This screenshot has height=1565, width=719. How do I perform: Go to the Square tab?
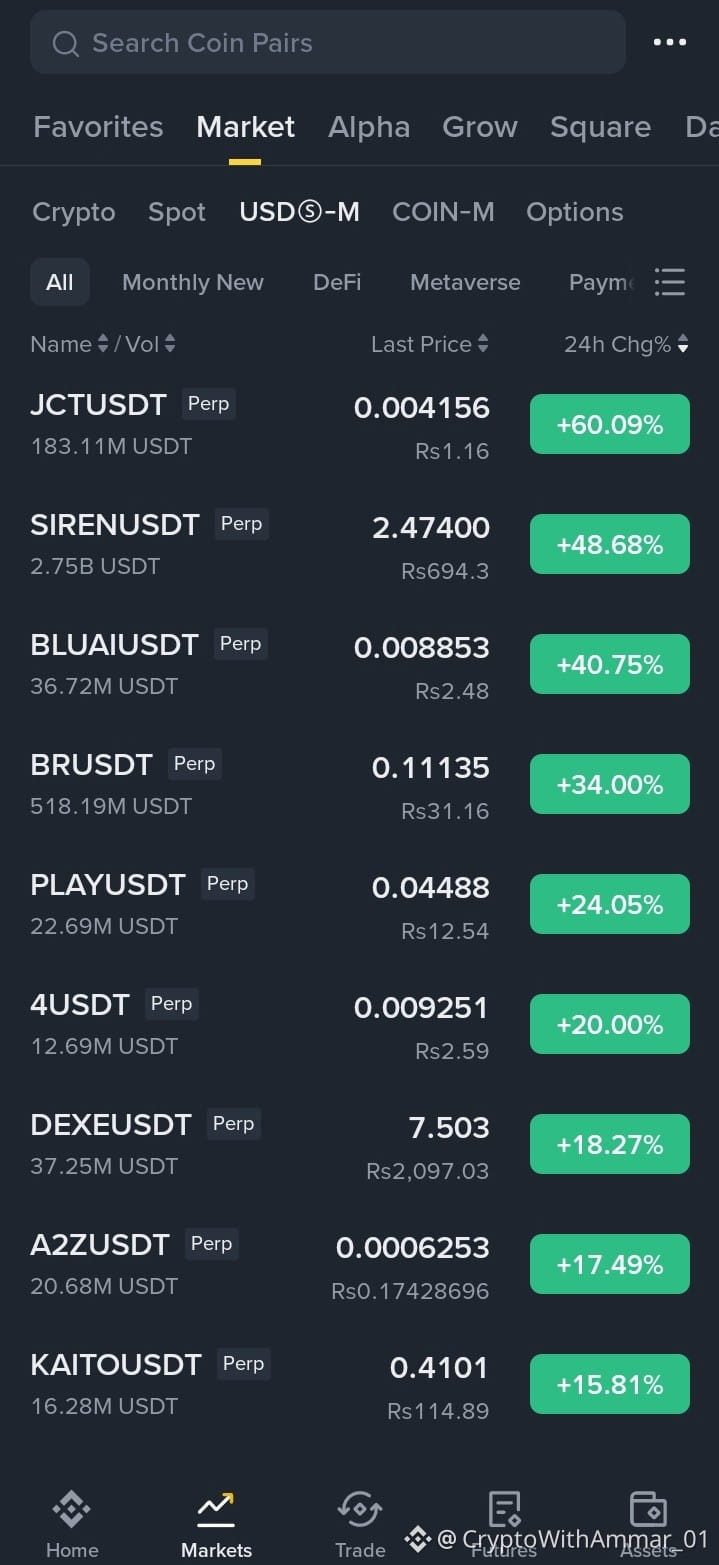coord(600,127)
